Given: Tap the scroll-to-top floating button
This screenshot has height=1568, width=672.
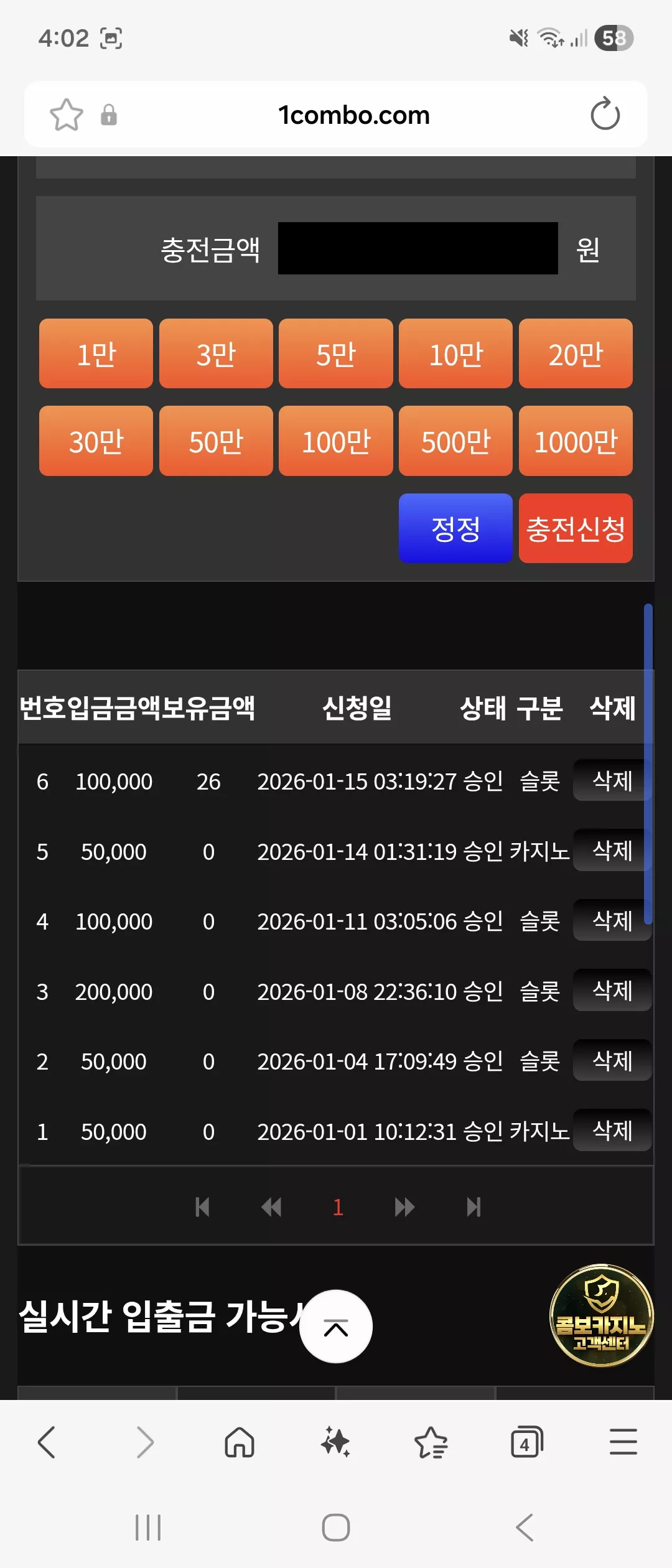Looking at the screenshot, I should [x=336, y=1326].
